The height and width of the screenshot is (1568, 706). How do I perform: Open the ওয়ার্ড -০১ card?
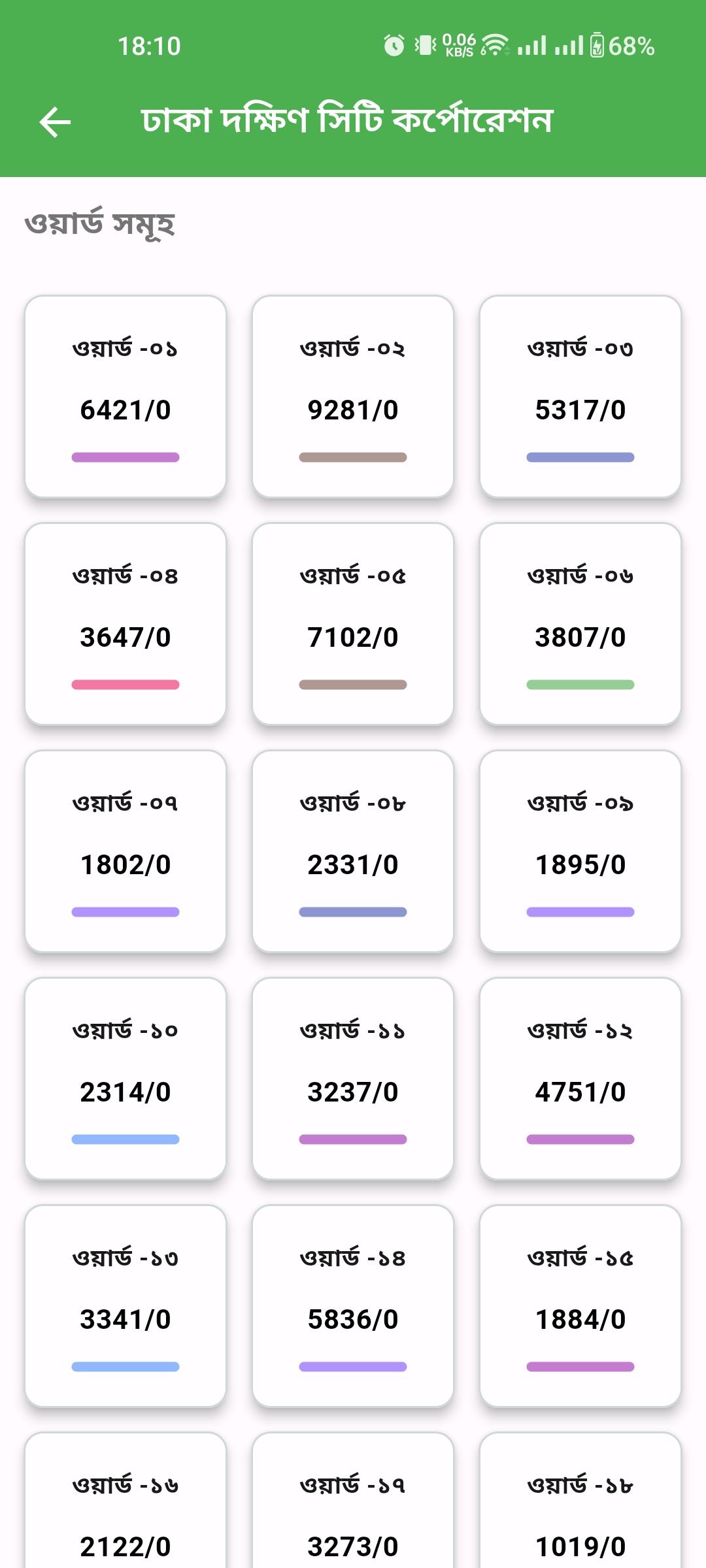click(x=126, y=397)
